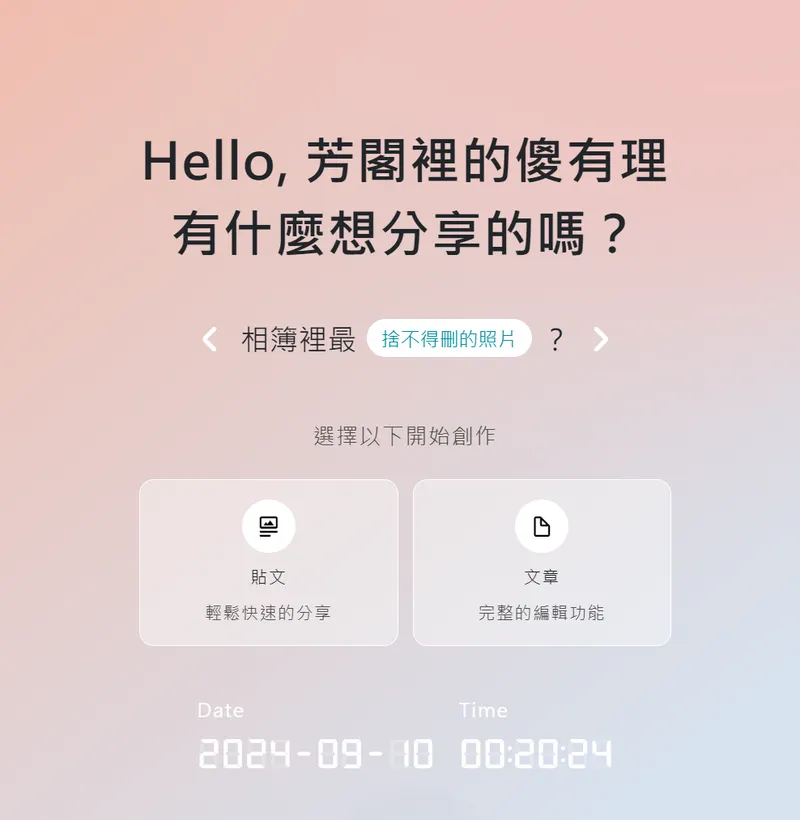Show the previous topic with left arrow
Image resolution: width=800 pixels, height=820 pixels.
coord(210,340)
